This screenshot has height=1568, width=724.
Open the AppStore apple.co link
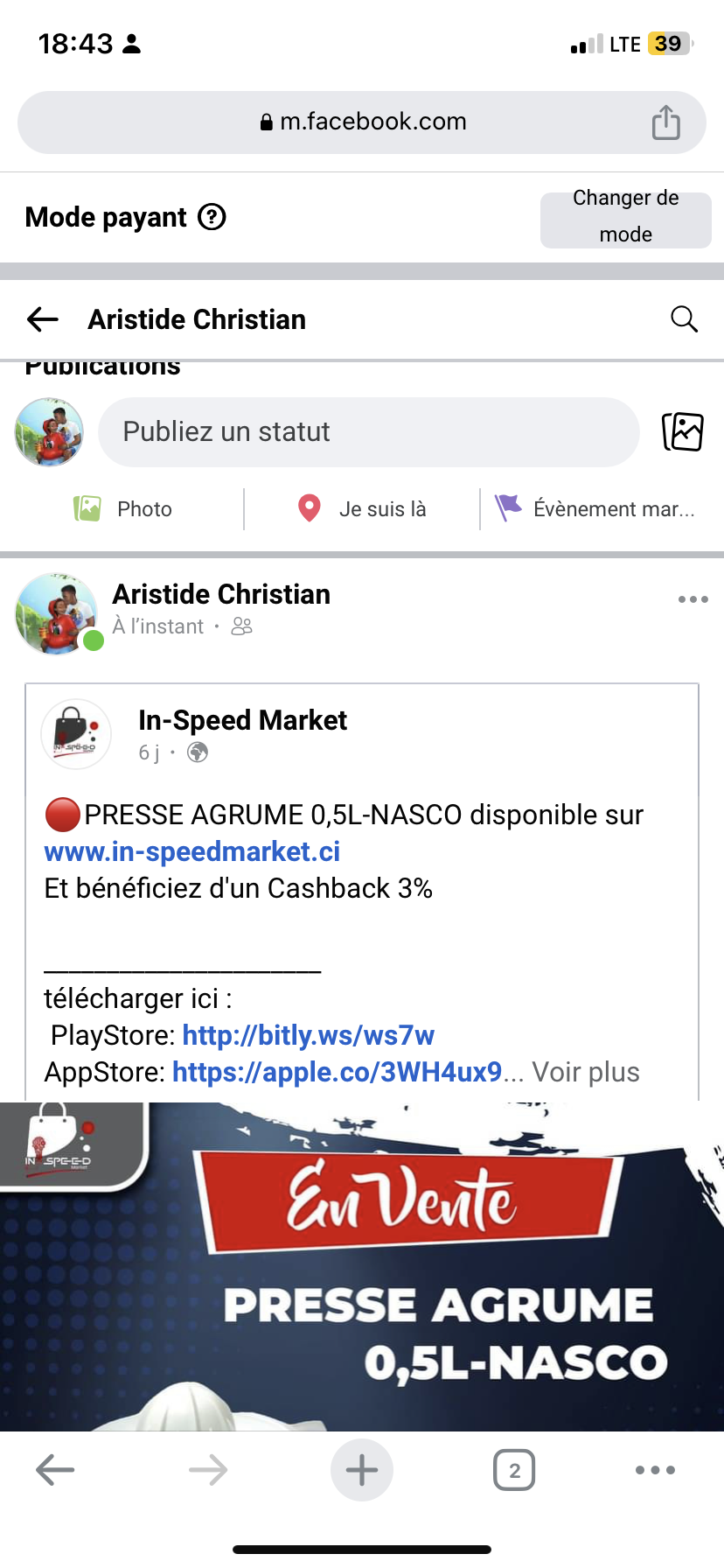337,1072
